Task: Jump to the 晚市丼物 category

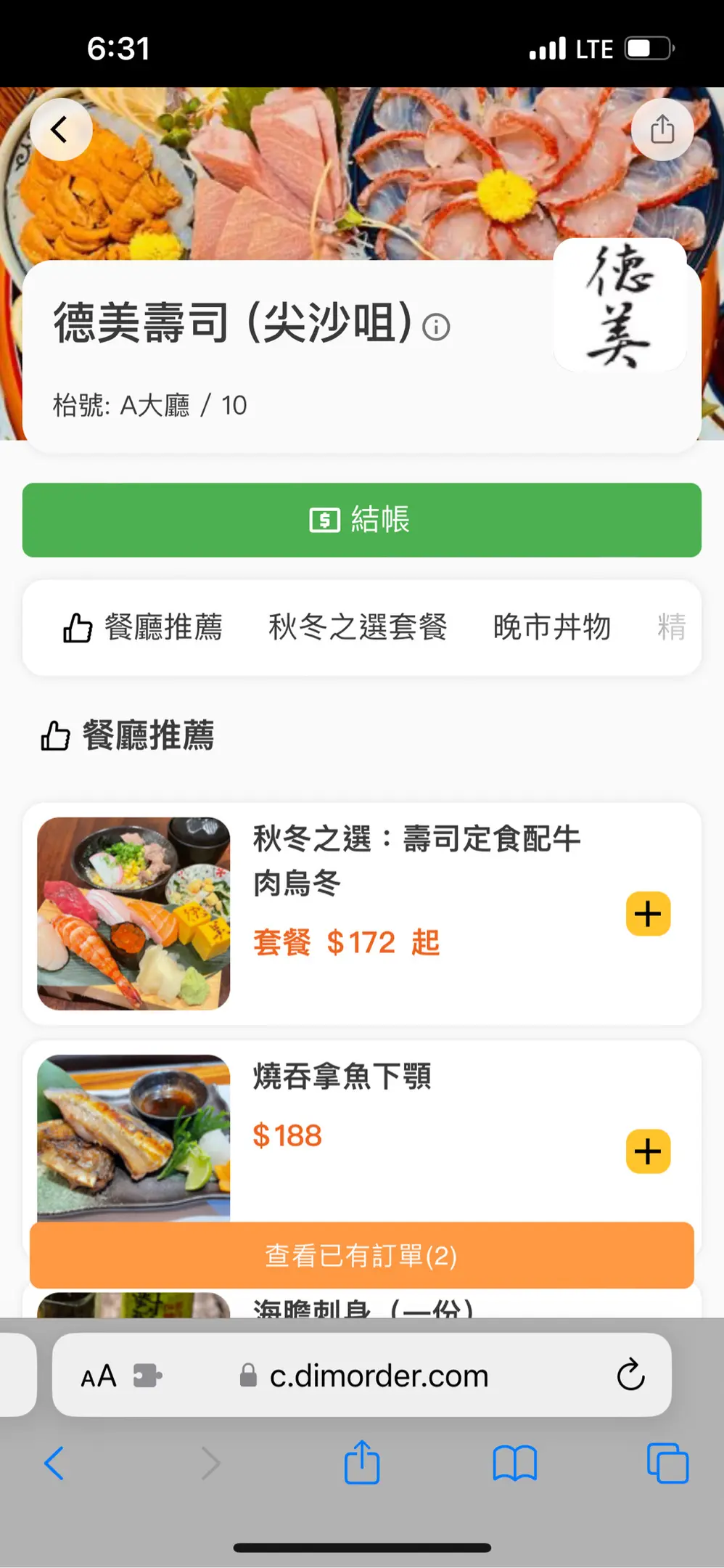Action: coord(551,627)
